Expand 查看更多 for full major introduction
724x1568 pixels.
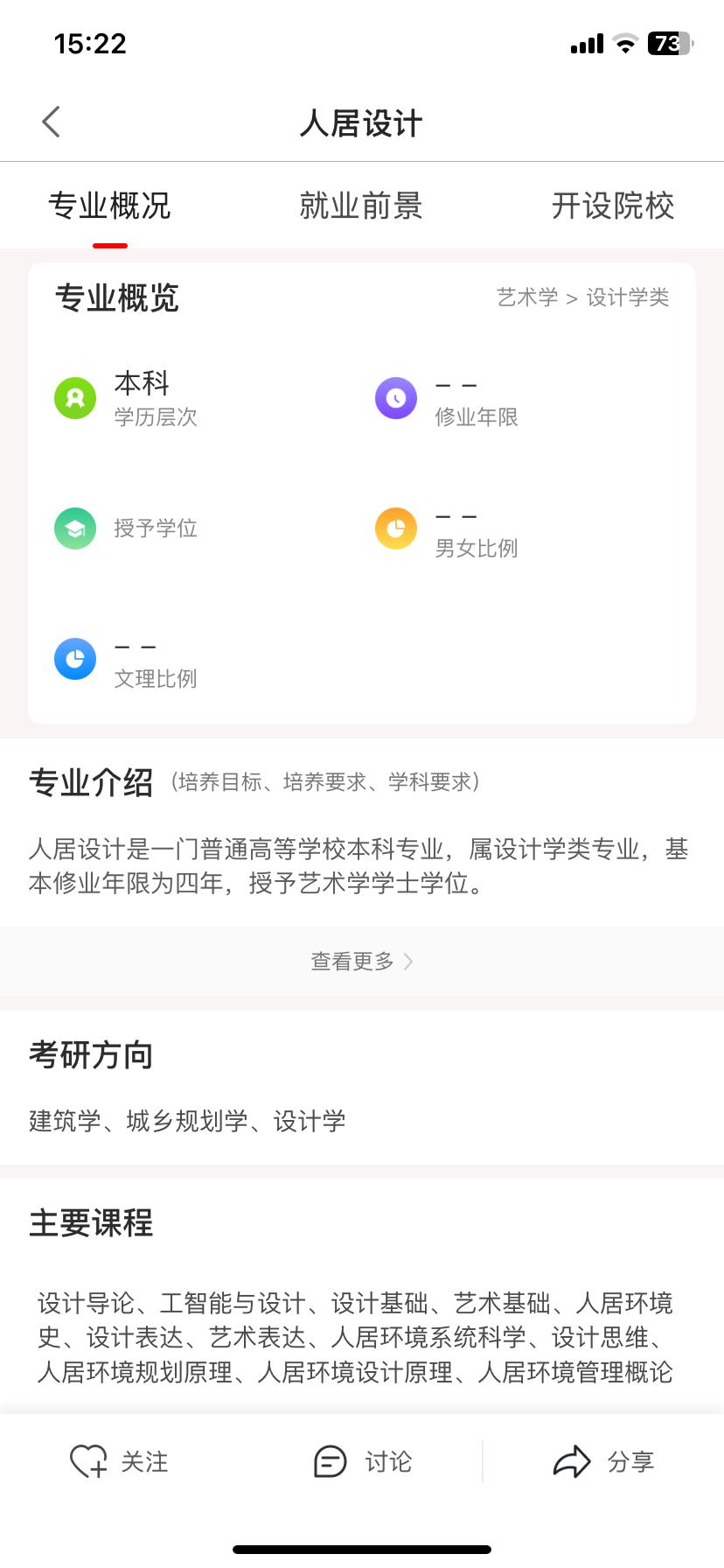[361, 962]
